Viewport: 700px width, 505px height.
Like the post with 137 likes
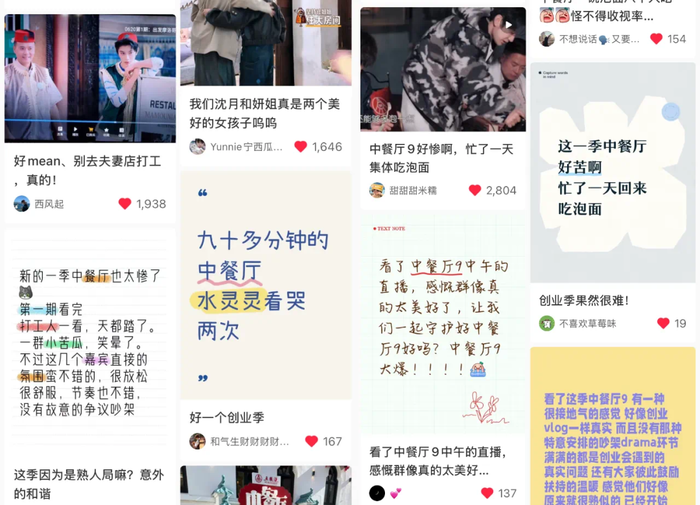coord(486,493)
